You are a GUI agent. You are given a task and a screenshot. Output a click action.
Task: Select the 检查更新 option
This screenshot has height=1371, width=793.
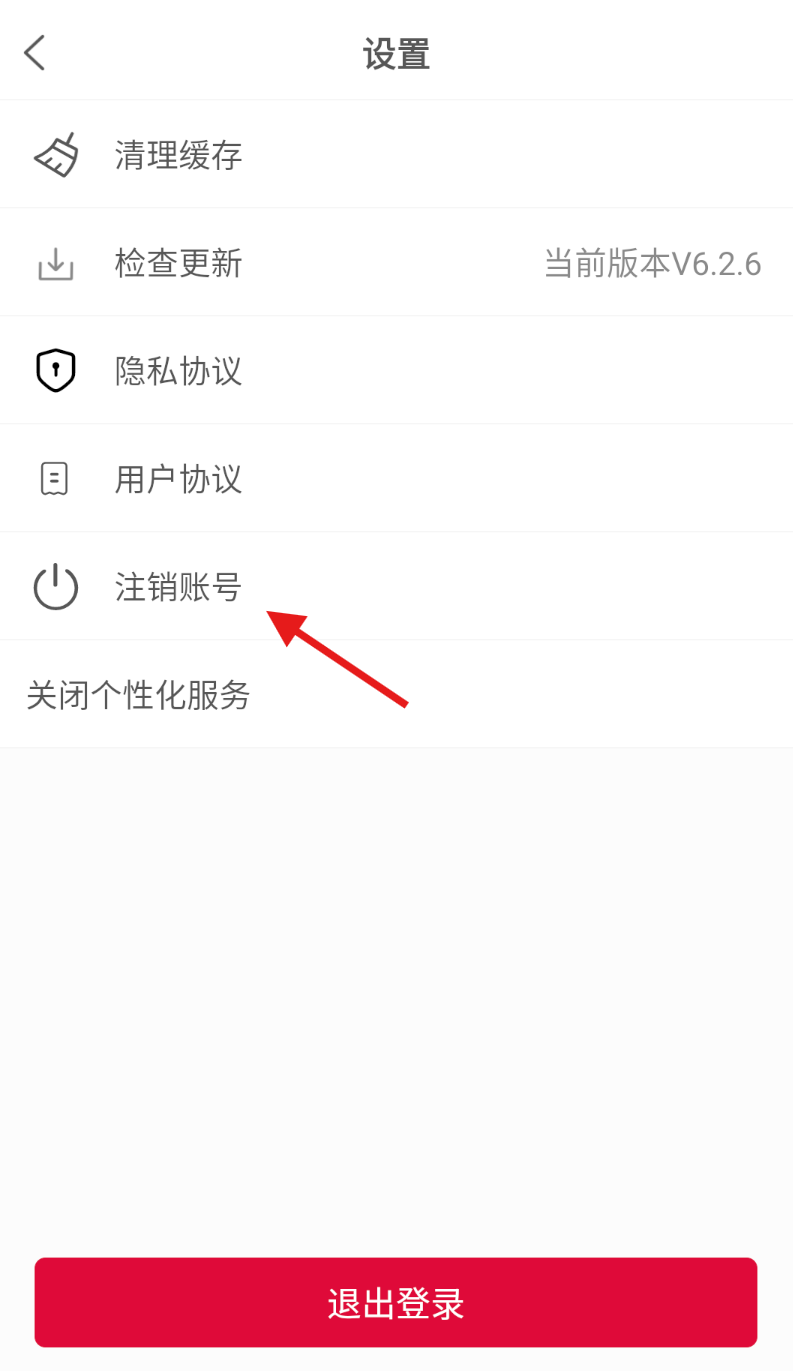178,262
